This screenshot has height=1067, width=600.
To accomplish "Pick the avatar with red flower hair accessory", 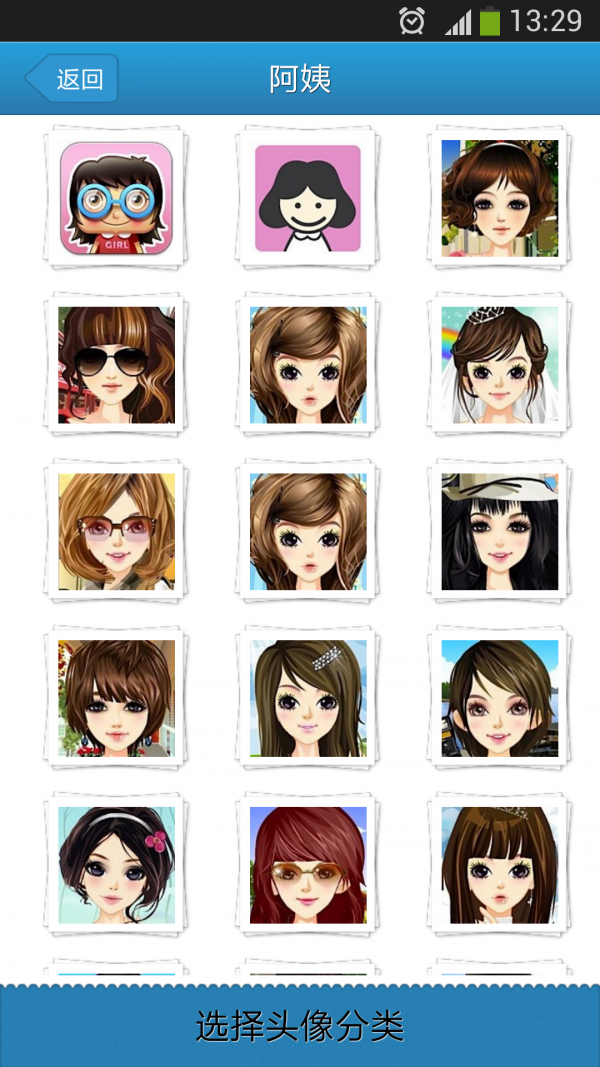I will pos(116,864).
